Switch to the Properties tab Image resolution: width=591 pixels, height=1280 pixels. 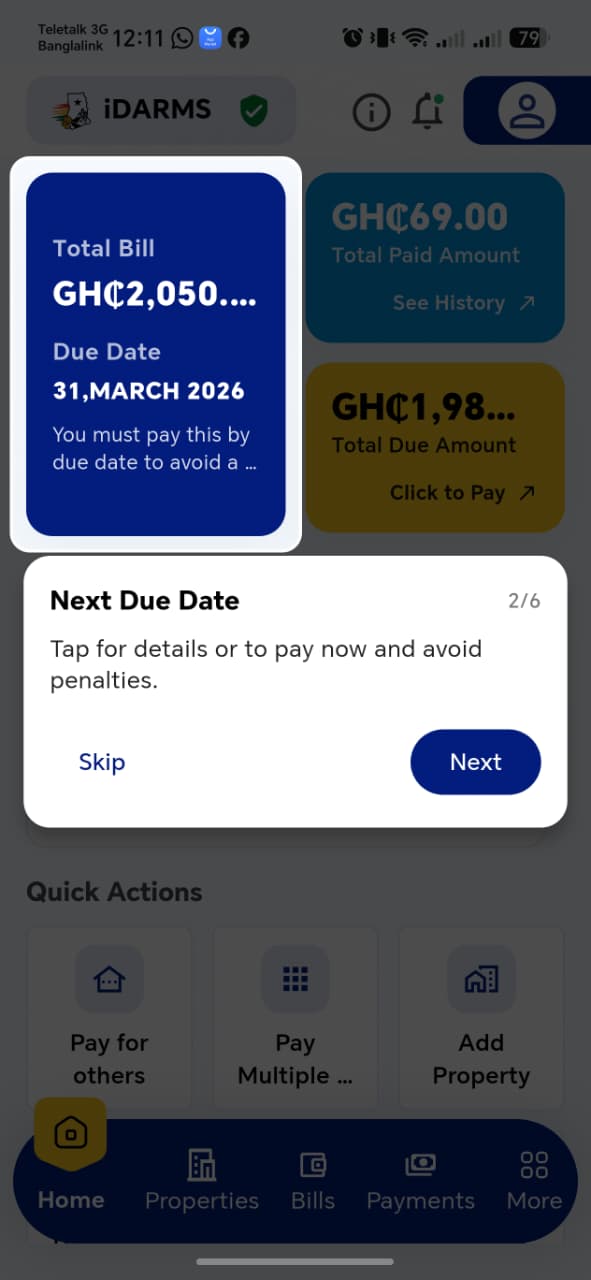click(202, 1181)
